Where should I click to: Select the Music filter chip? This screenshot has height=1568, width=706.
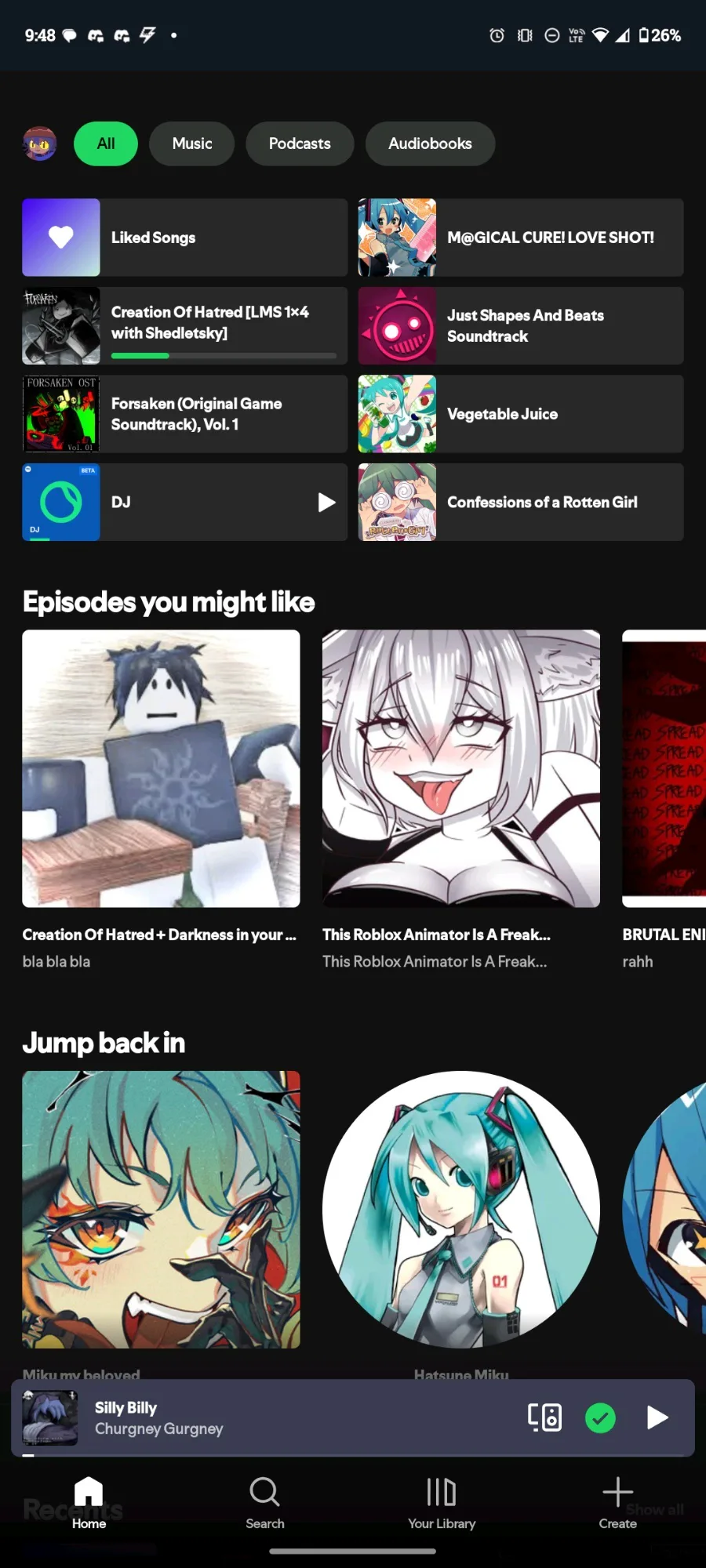click(192, 143)
